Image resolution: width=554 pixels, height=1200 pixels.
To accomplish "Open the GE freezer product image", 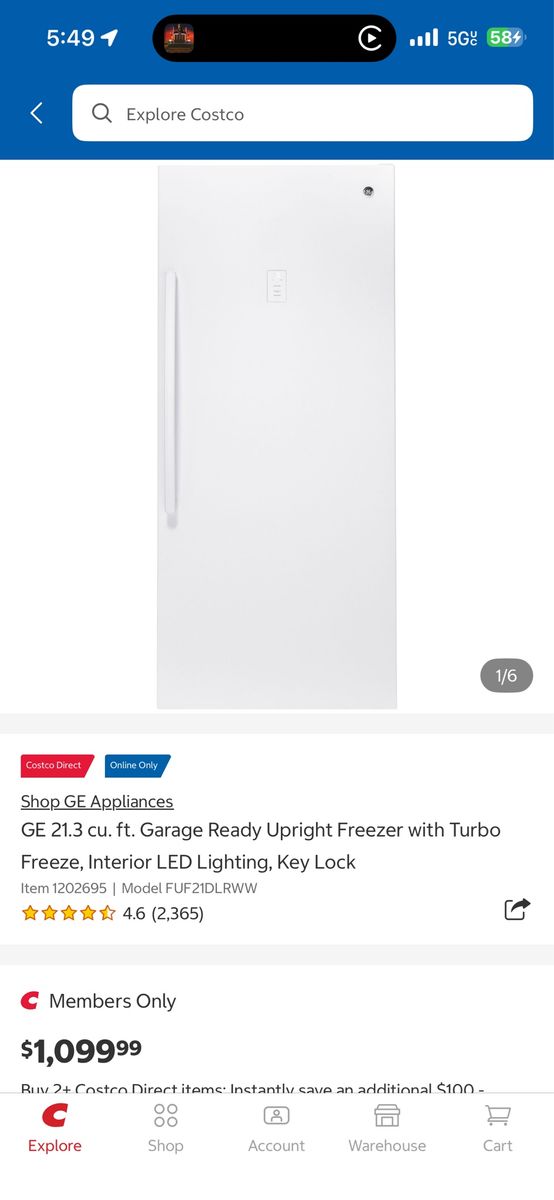I will coord(276,437).
